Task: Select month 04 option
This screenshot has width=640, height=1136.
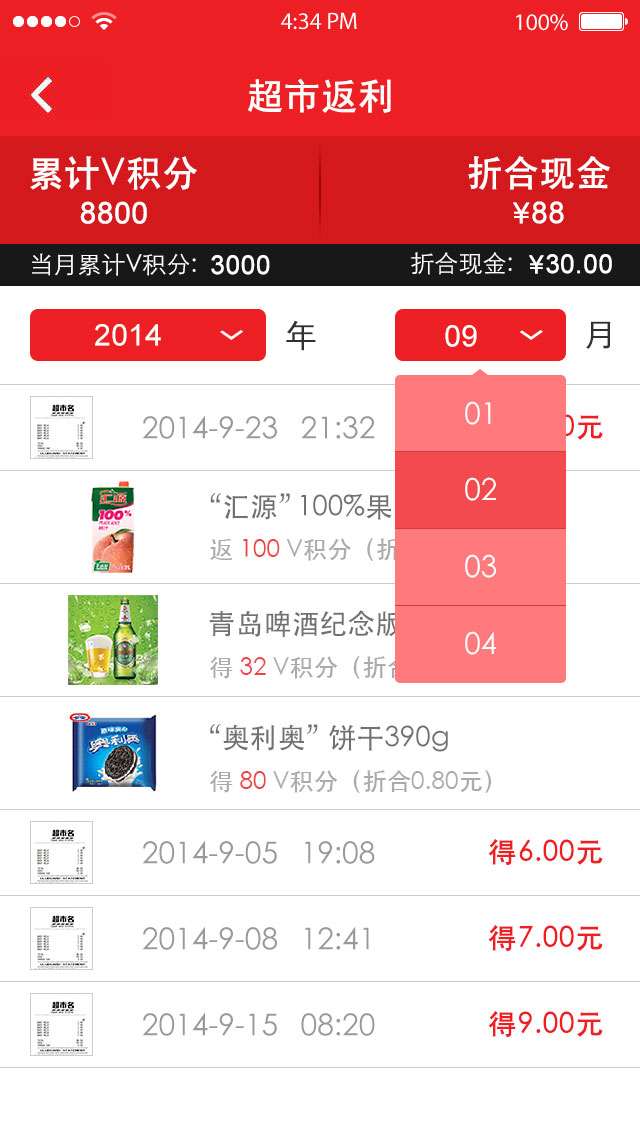Action: pyautogui.click(x=480, y=644)
